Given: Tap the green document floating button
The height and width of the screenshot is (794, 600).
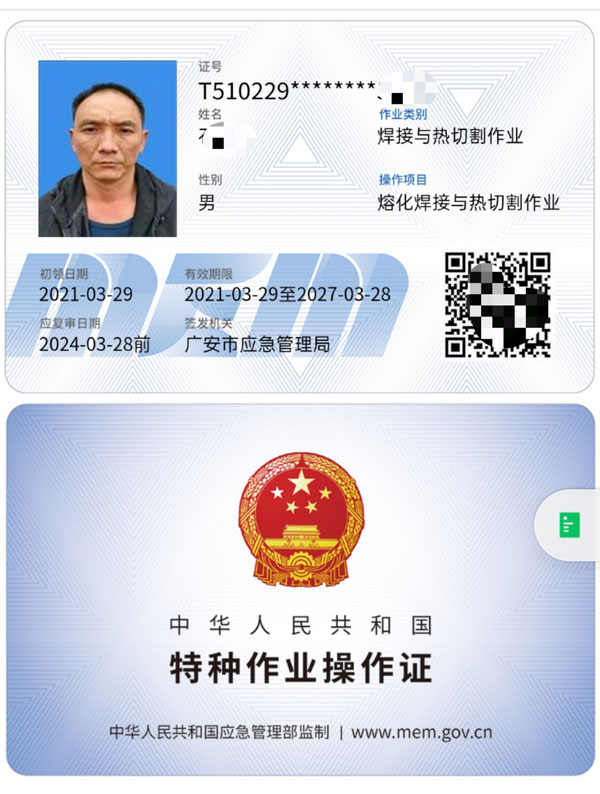Looking at the screenshot, I should [569, 524].
